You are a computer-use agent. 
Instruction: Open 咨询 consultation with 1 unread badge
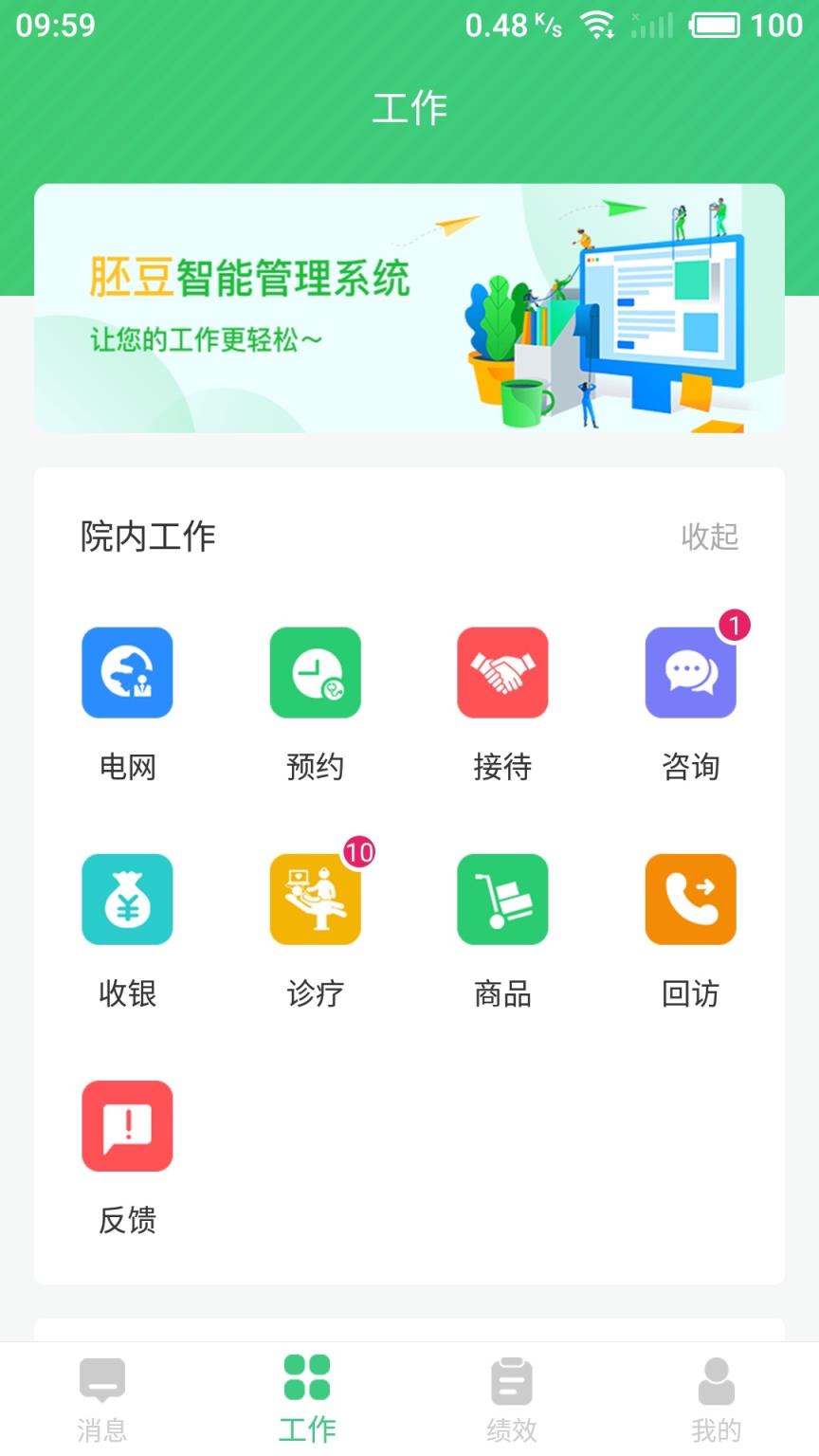click(691, 673)
